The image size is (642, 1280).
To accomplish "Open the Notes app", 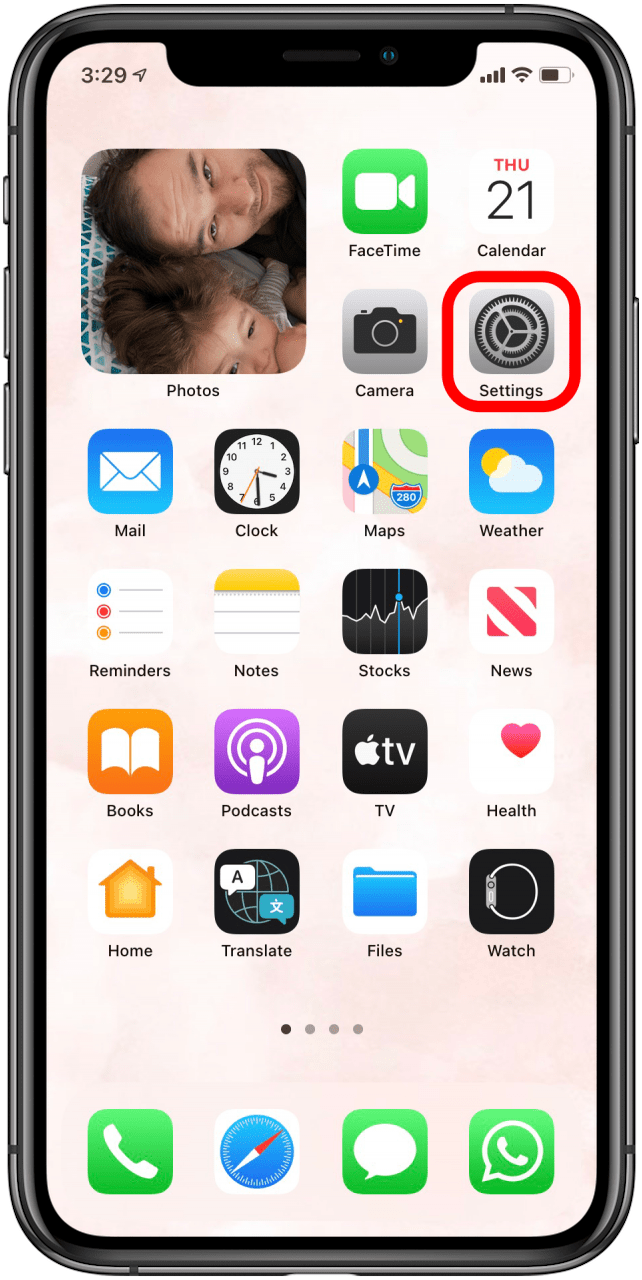I will [257, 612].
